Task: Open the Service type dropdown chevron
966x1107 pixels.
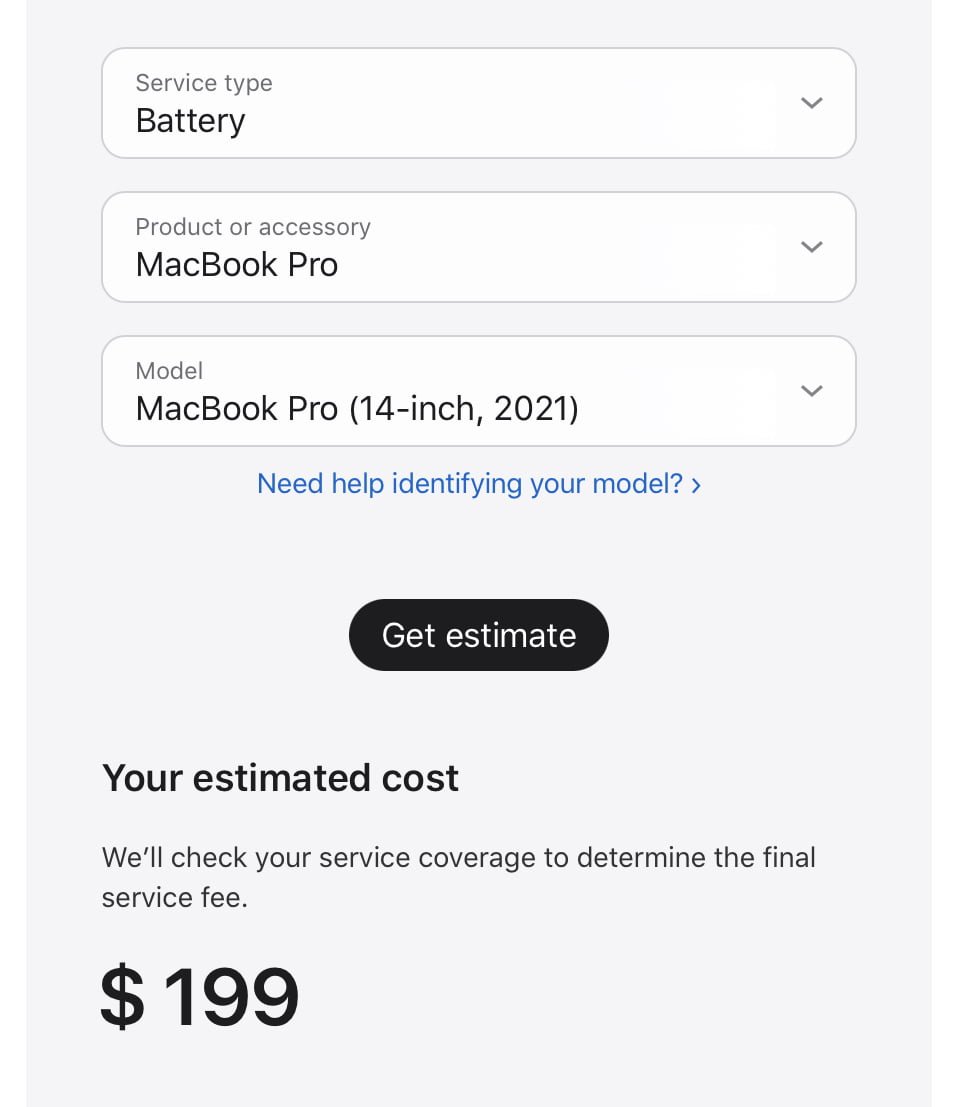Action: (811, 102)
